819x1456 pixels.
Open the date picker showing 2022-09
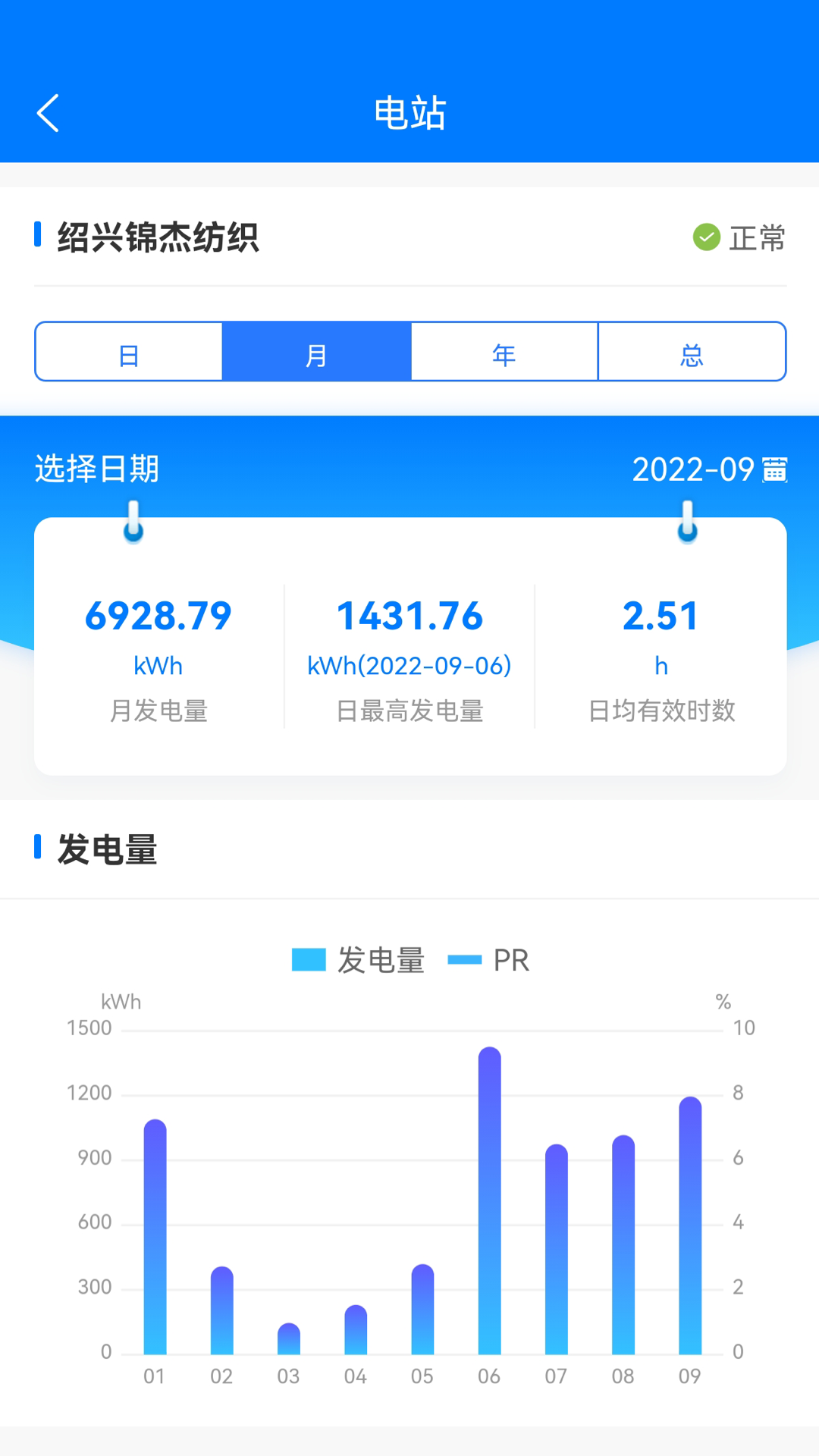710,469
